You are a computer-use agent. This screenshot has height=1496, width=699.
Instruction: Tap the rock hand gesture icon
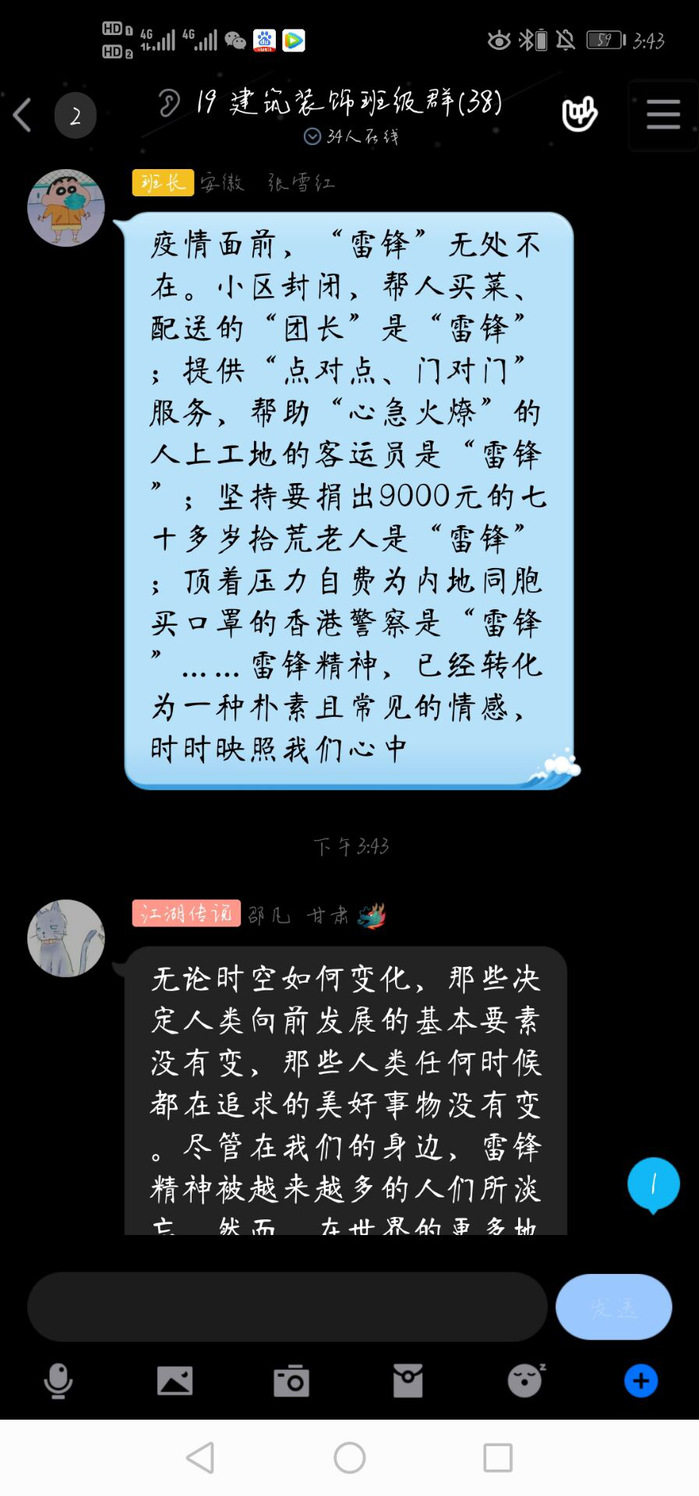(x=579, y=115)
